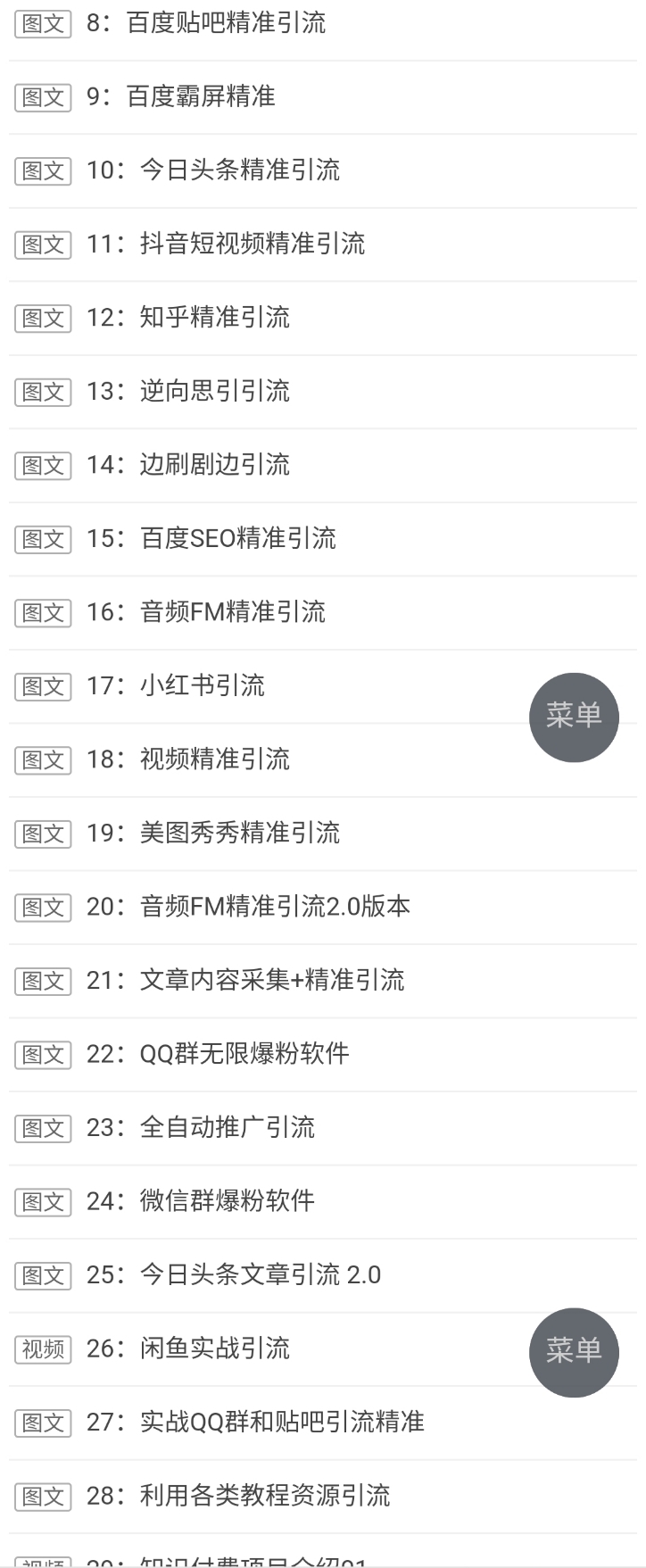This screenshot has height=1568, width=646.
Task: Open the 今日头条精准引流 article
Action: pos(241,170)
